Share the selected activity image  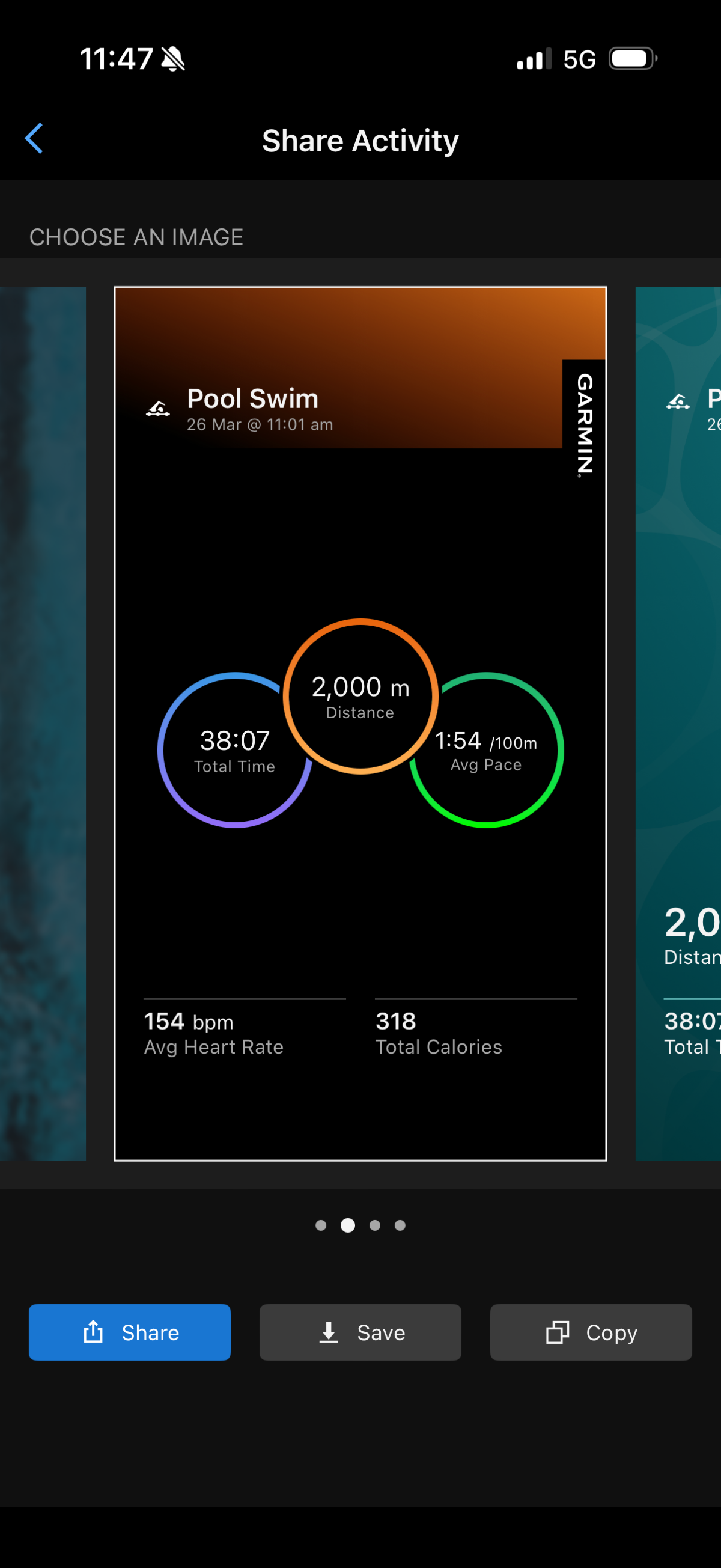pos(130,1332)
